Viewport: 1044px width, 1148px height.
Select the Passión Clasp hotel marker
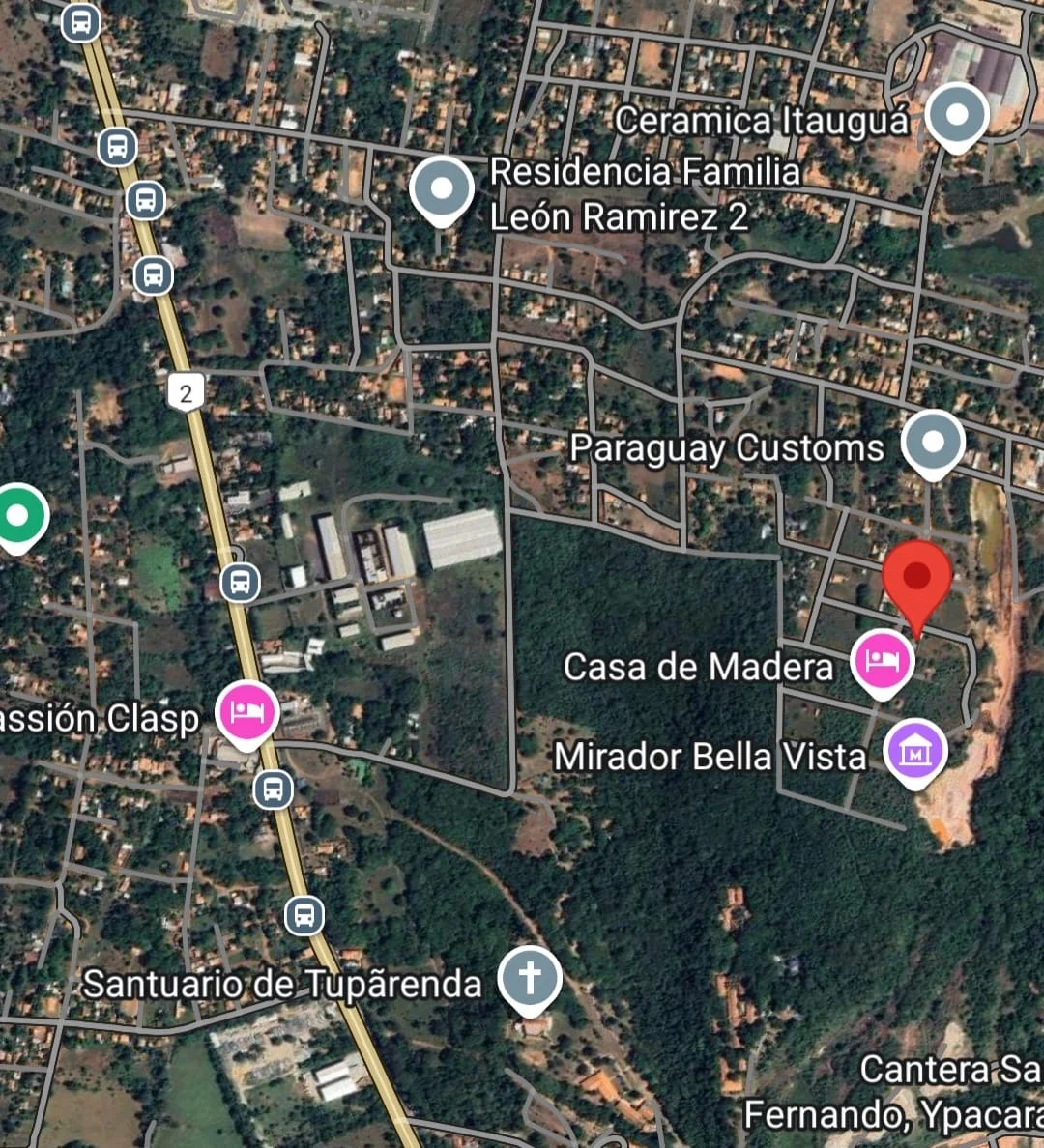coord(247,713)
